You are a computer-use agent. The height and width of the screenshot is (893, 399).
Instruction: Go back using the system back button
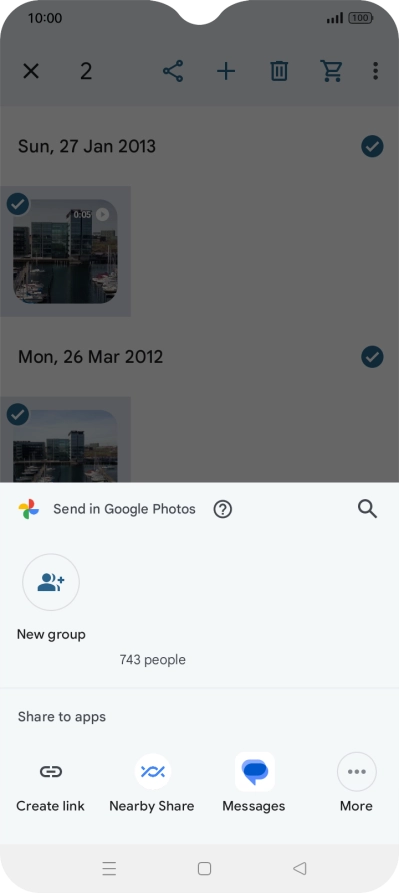coord(299,869)
